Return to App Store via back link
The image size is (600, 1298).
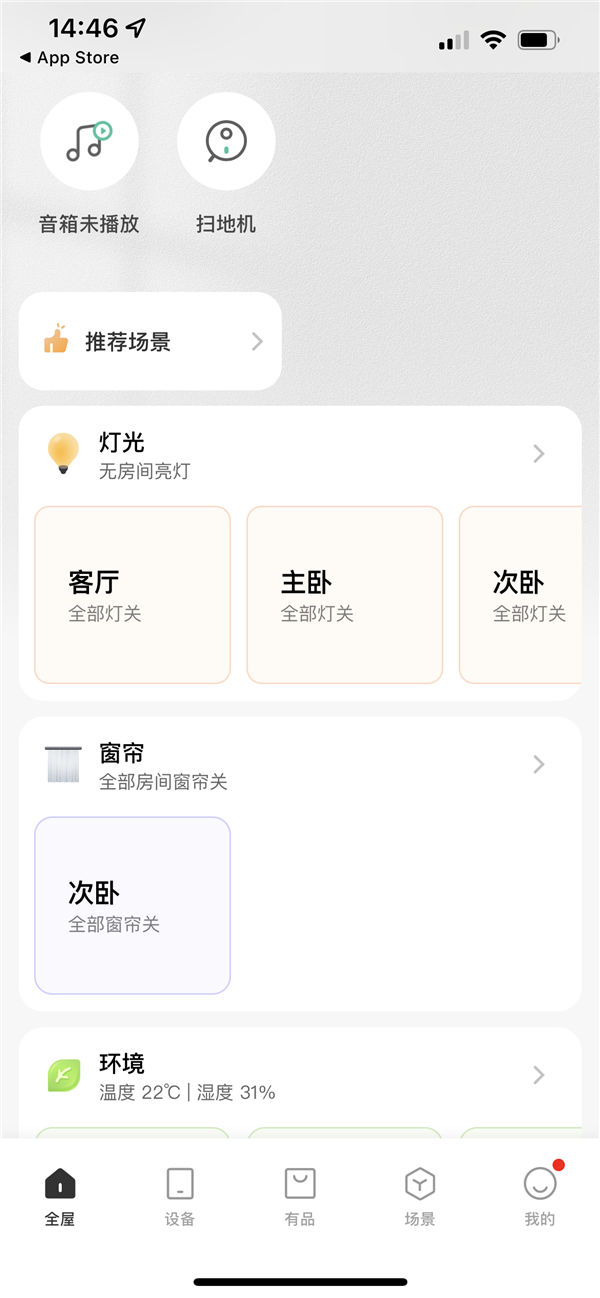(70, 58)
